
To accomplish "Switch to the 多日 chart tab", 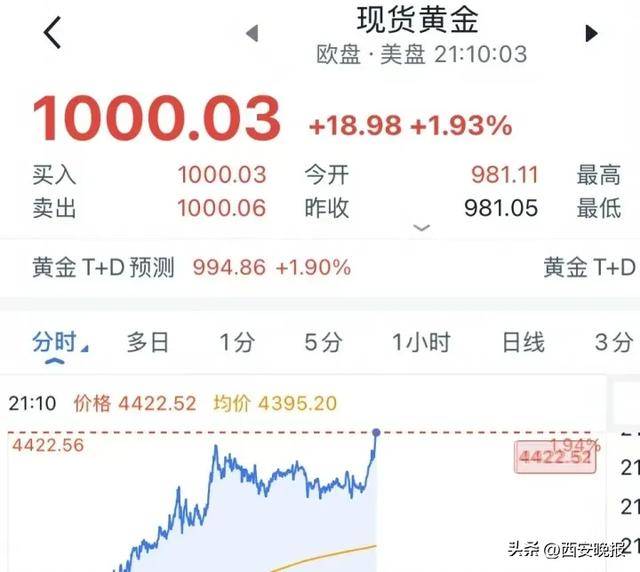I will (148, 343).
